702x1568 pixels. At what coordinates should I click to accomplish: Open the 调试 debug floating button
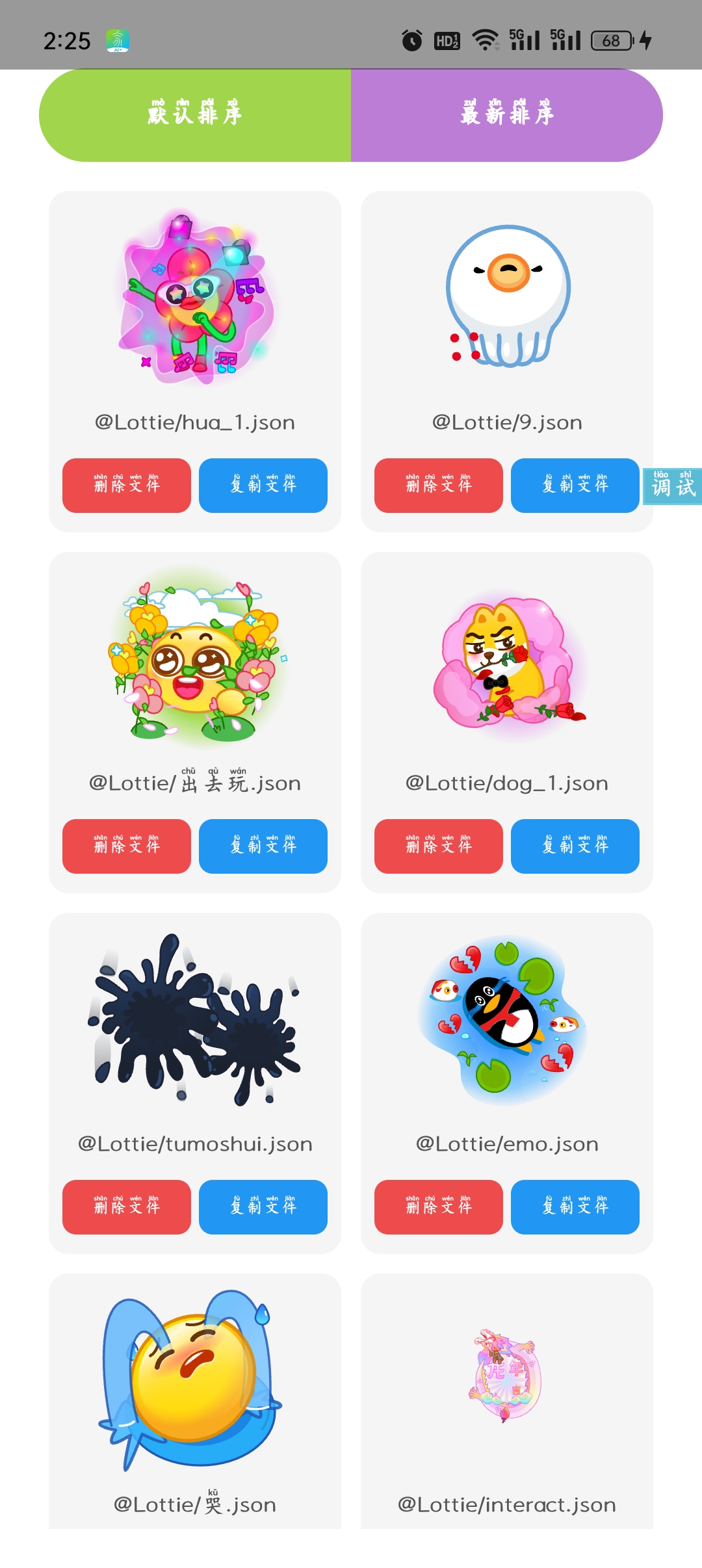tap(673, 486)
